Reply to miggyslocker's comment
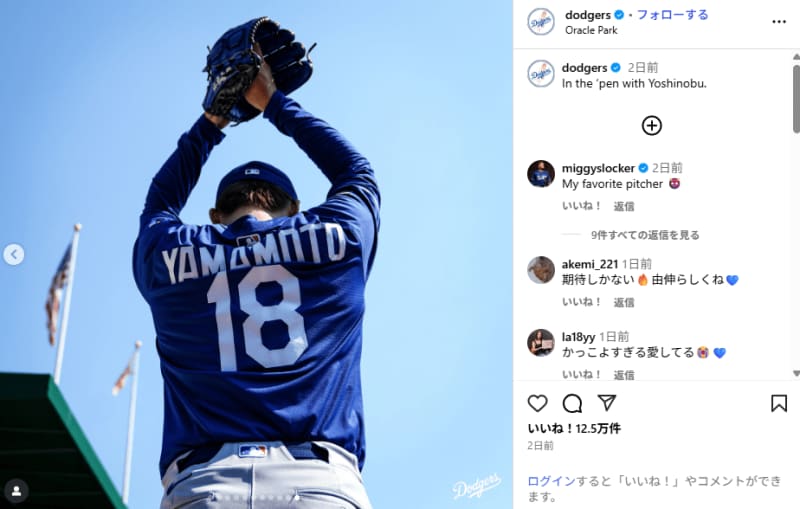Viewport: 800px width, 509px height. coord(624,206)
